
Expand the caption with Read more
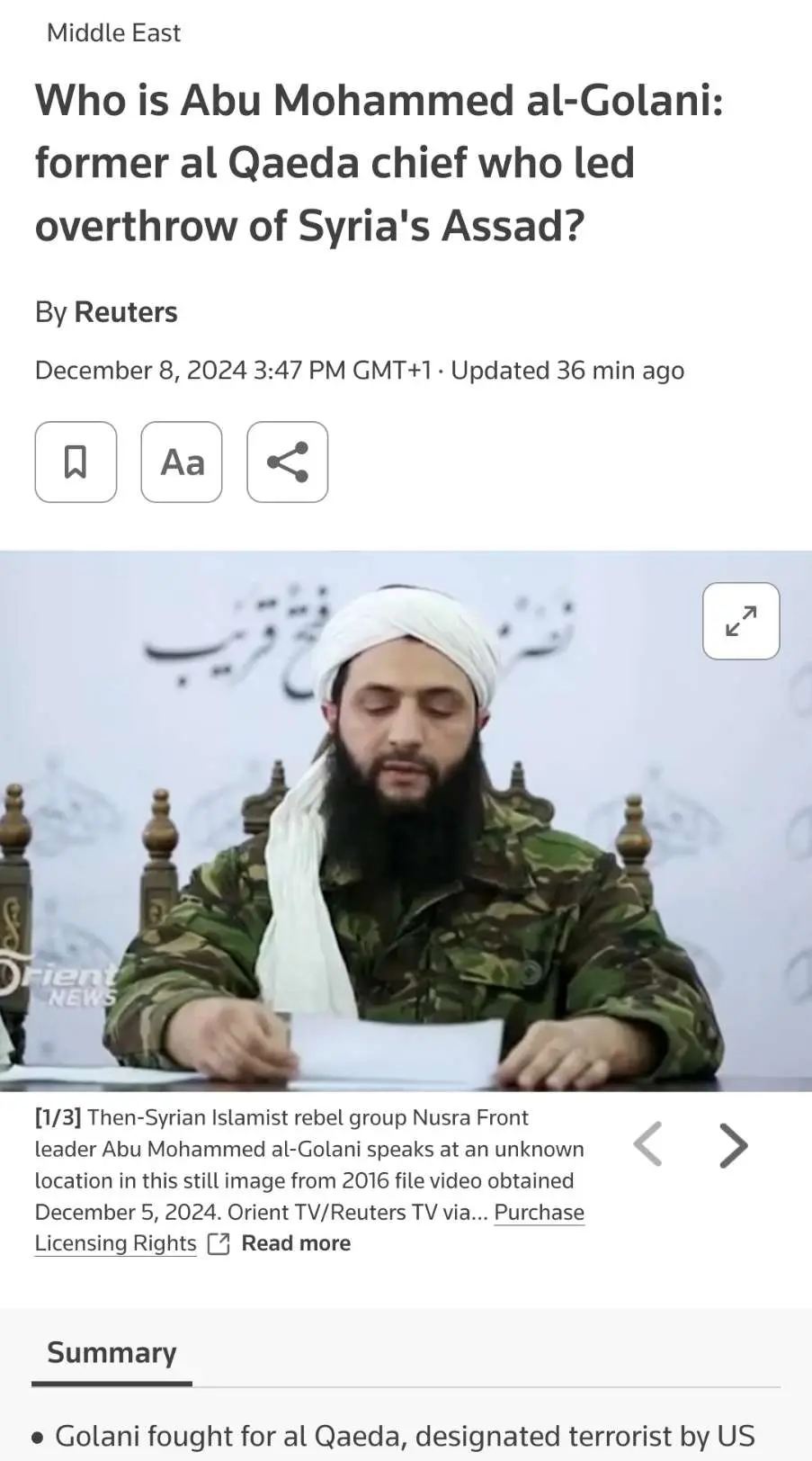pyautogui.click(x=296, y=1243)
